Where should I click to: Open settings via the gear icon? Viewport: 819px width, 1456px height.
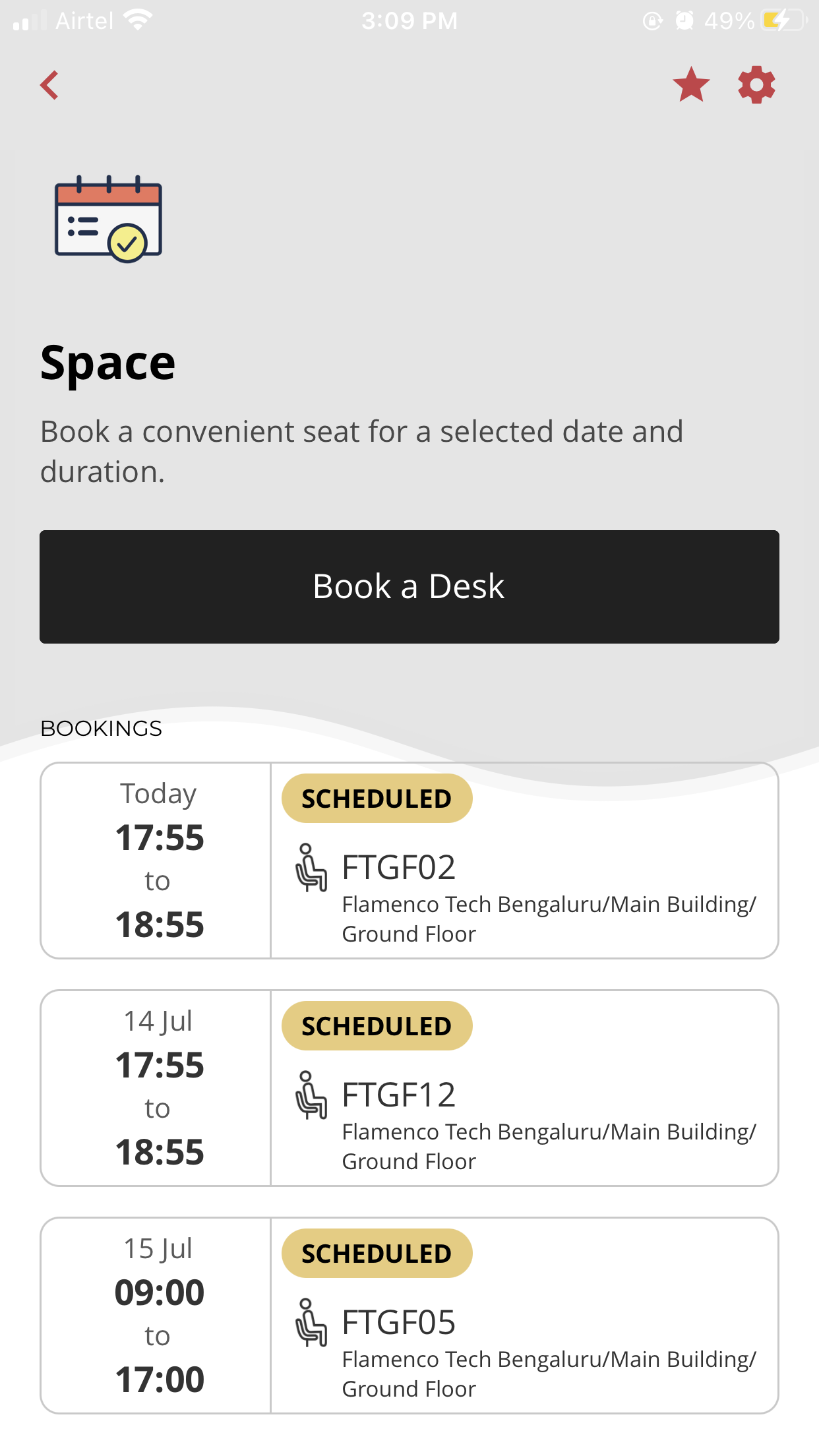(756, 85)
